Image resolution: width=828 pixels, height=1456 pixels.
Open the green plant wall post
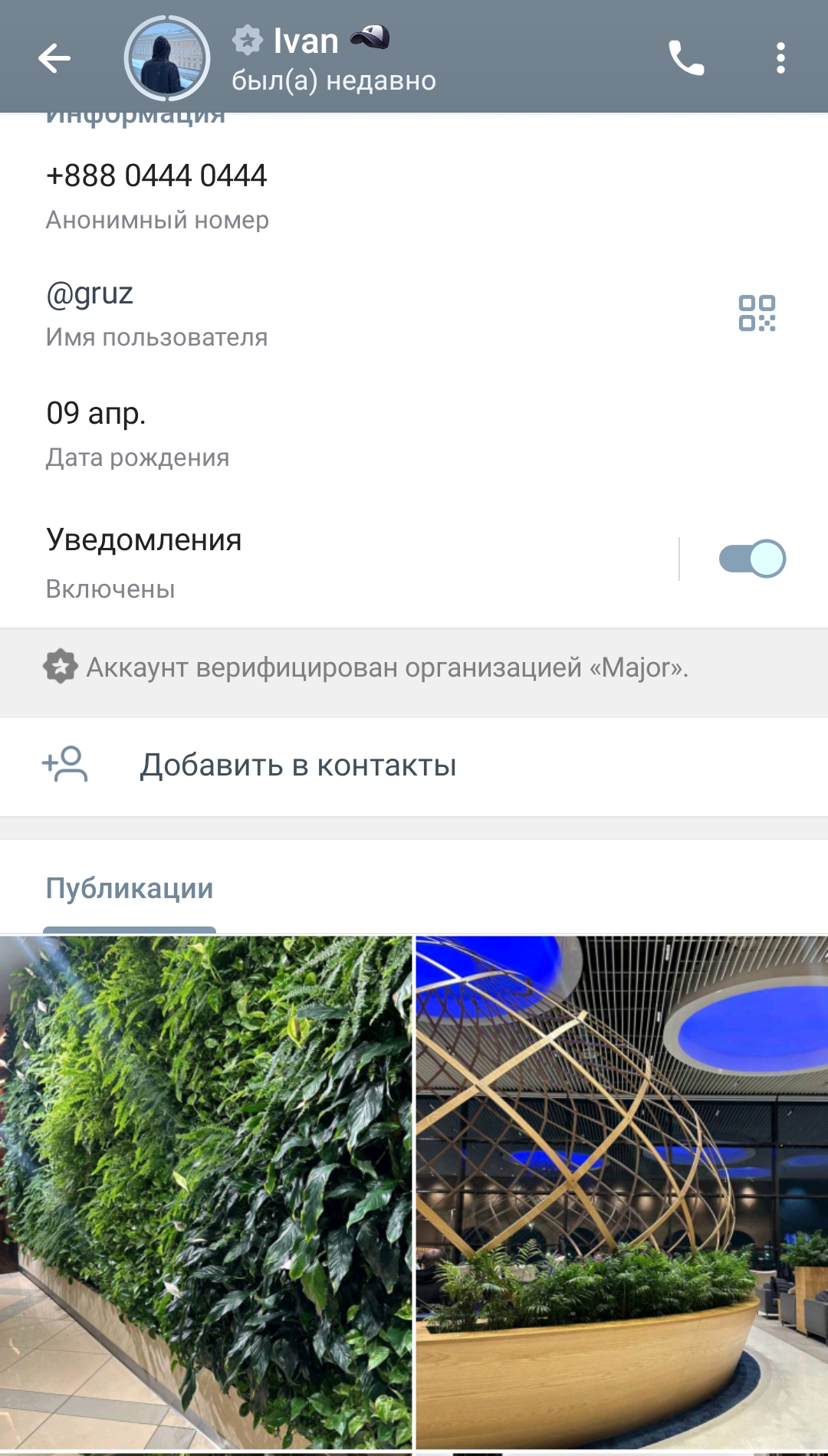(205, 1192)
